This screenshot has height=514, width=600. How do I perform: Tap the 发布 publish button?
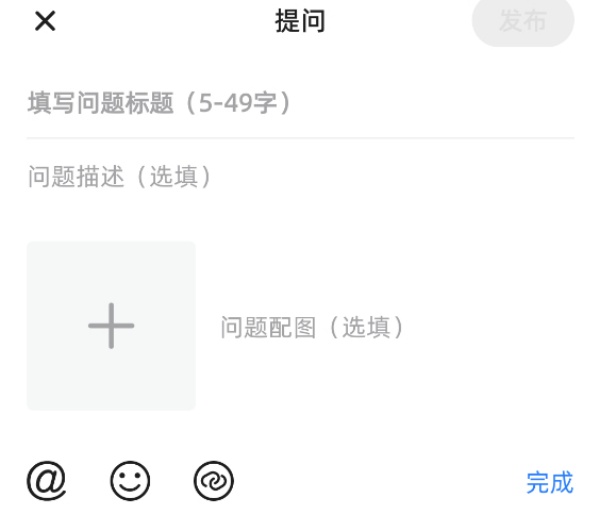pos(522,21)
